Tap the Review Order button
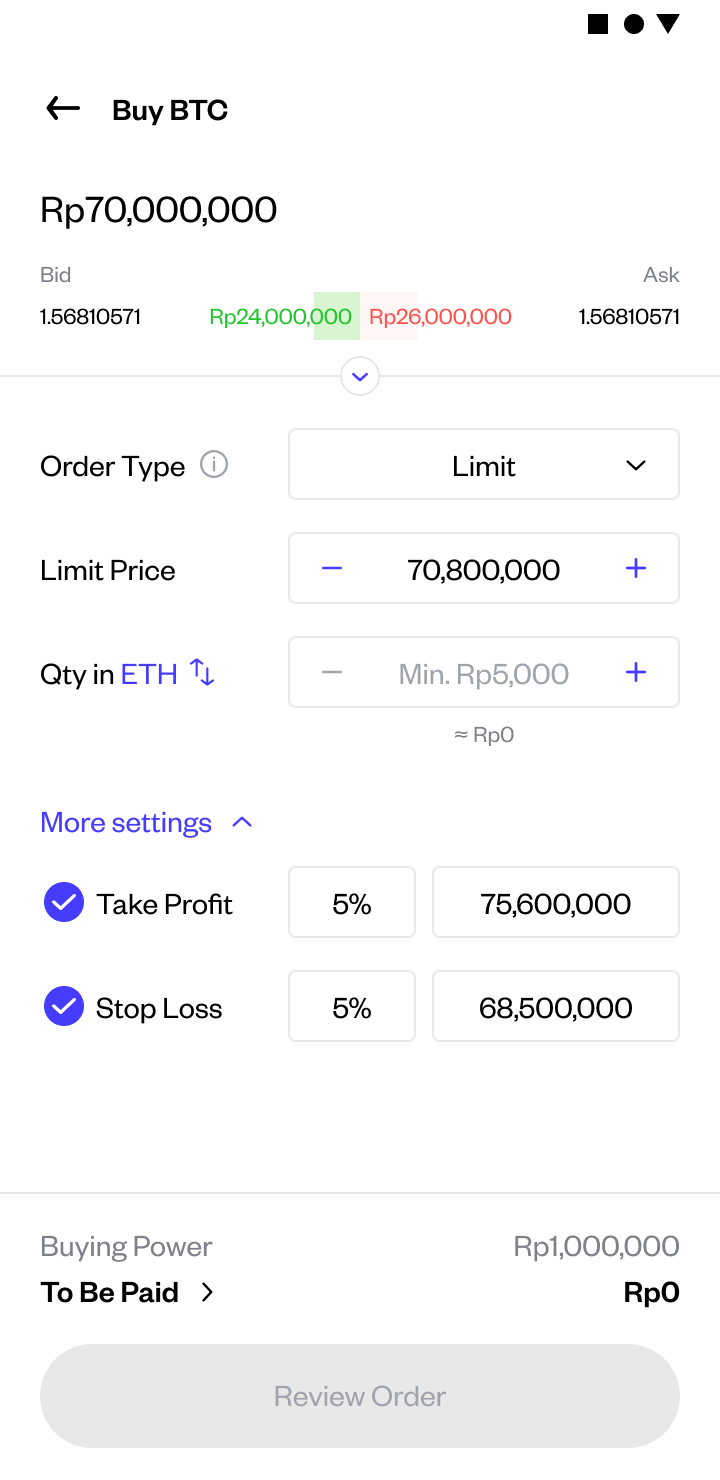Image resolution: width=720 pixels, height=1480 pixels. (x=360, y=1396)
